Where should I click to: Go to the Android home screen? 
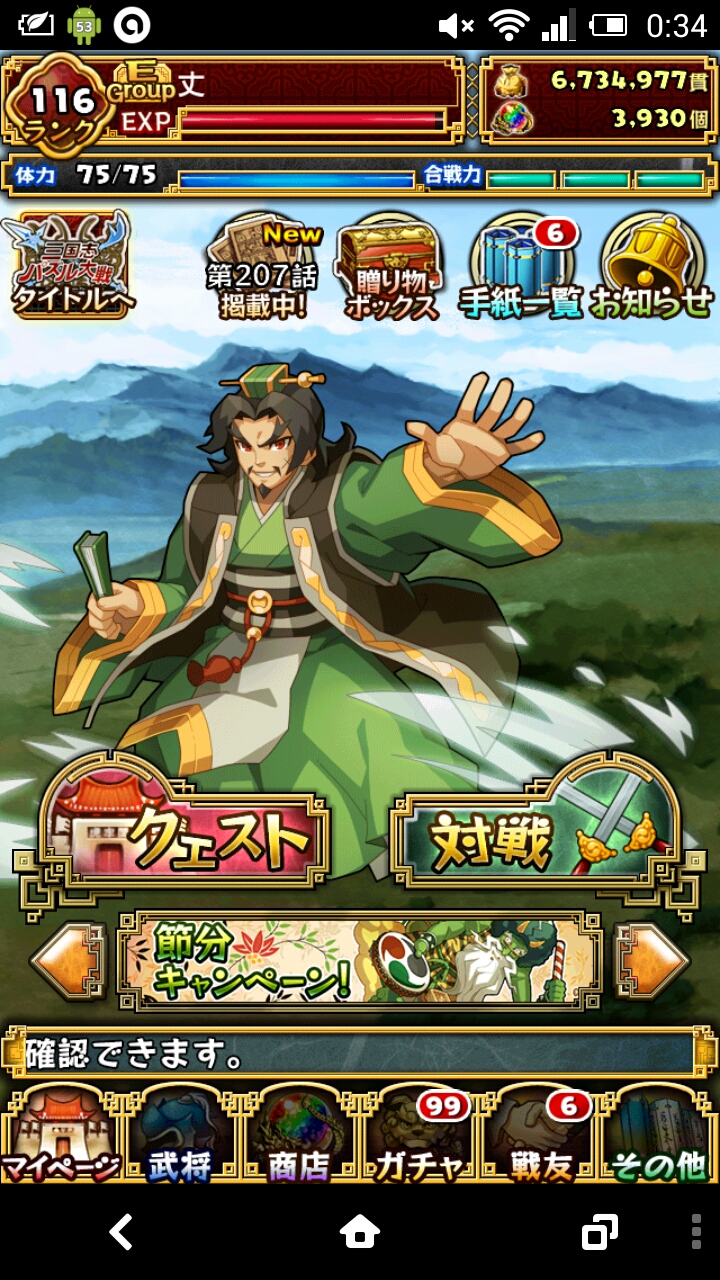point(360,1232)
